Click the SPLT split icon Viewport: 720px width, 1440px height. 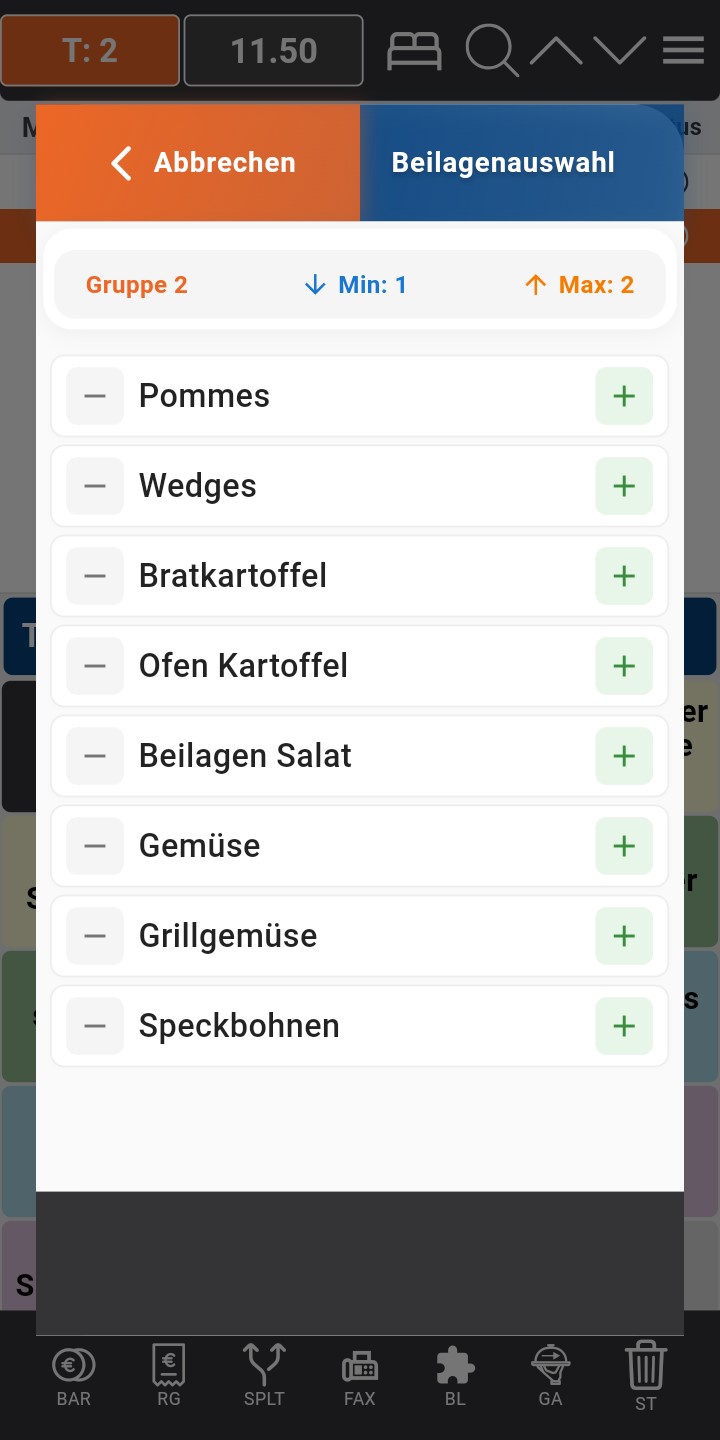(263, 1375)
